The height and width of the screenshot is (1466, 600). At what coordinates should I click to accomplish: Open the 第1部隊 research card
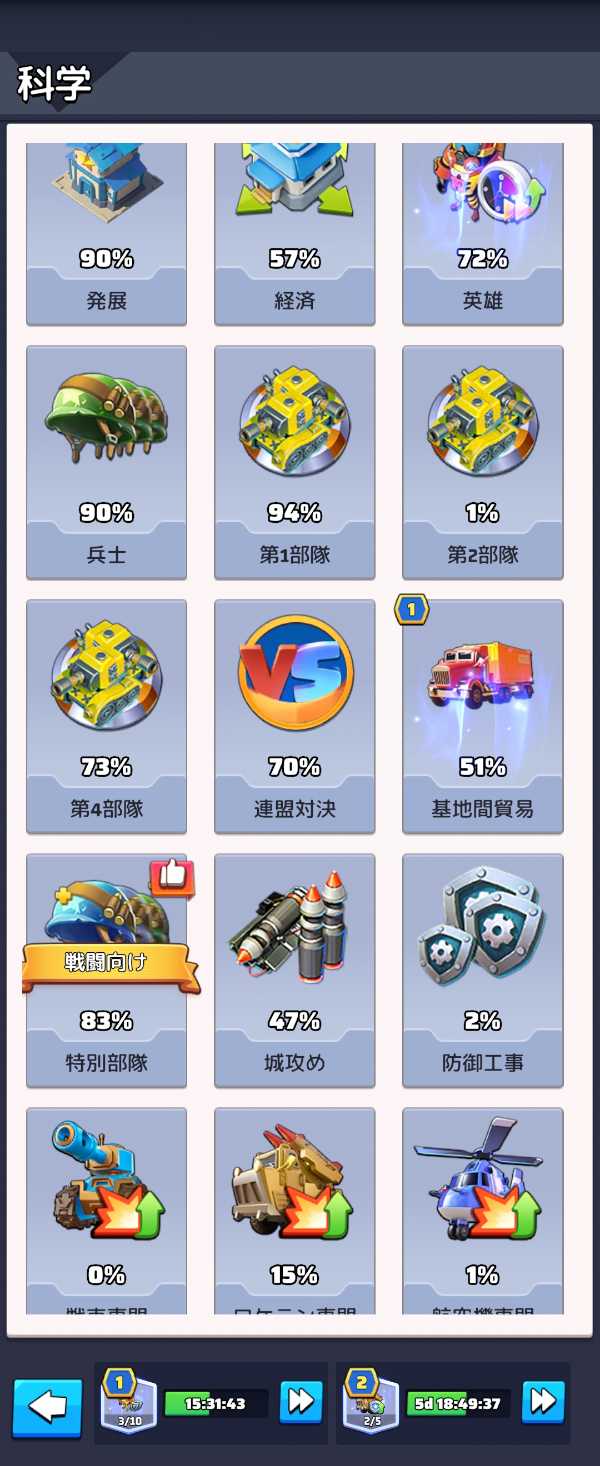click(x=294, y=462)
